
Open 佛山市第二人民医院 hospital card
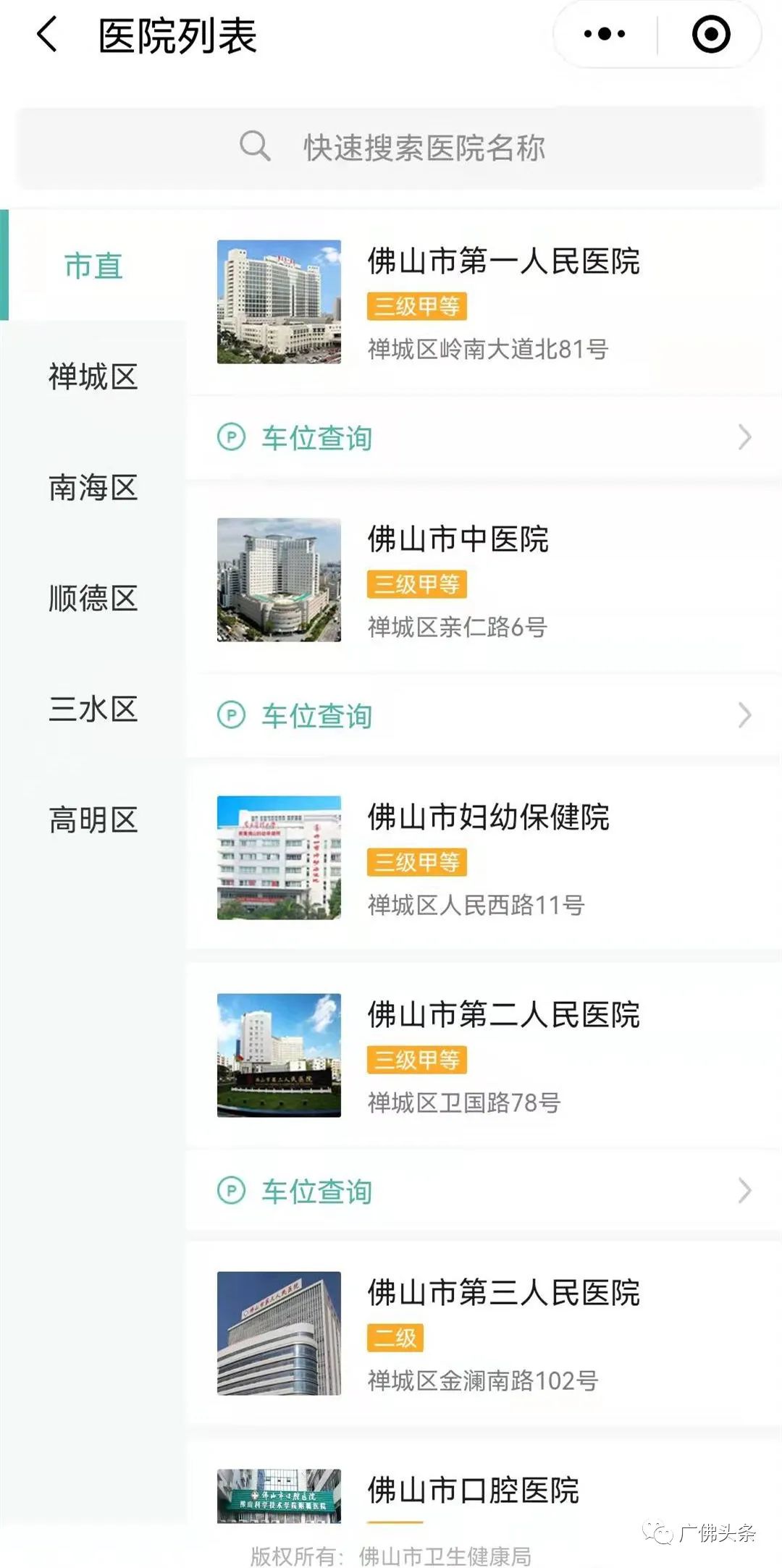click(484, 1055)
